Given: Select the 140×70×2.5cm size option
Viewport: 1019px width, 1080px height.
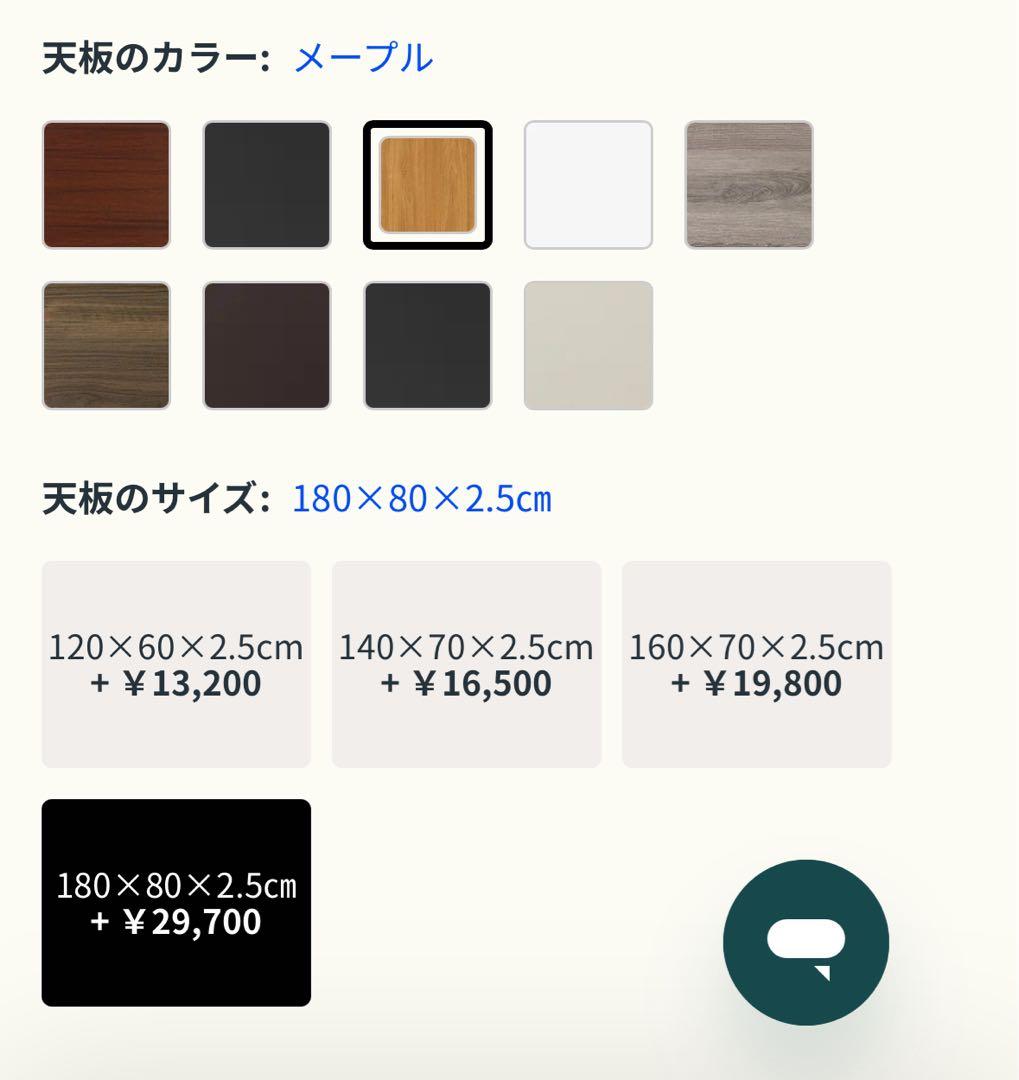Looking at the screenshot, I should [x=466, y=664].
